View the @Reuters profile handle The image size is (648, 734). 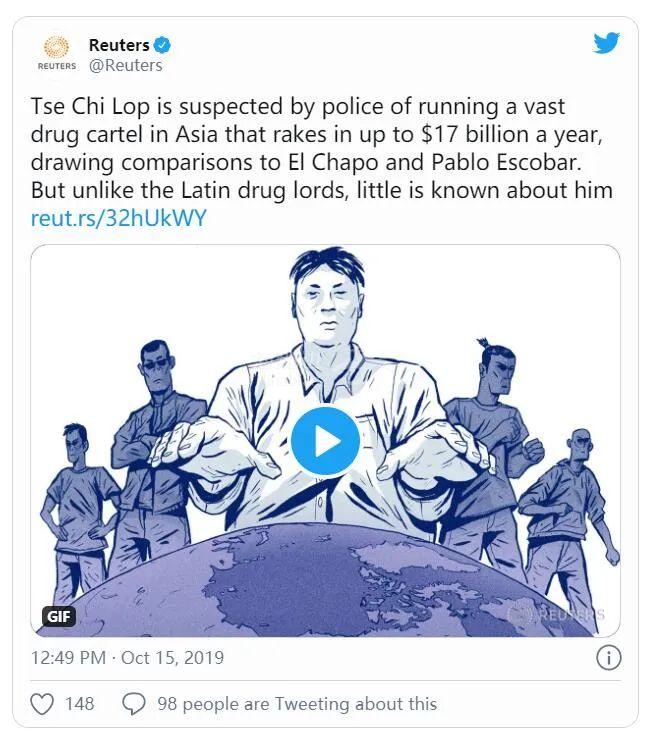click(x=125, y=66)
